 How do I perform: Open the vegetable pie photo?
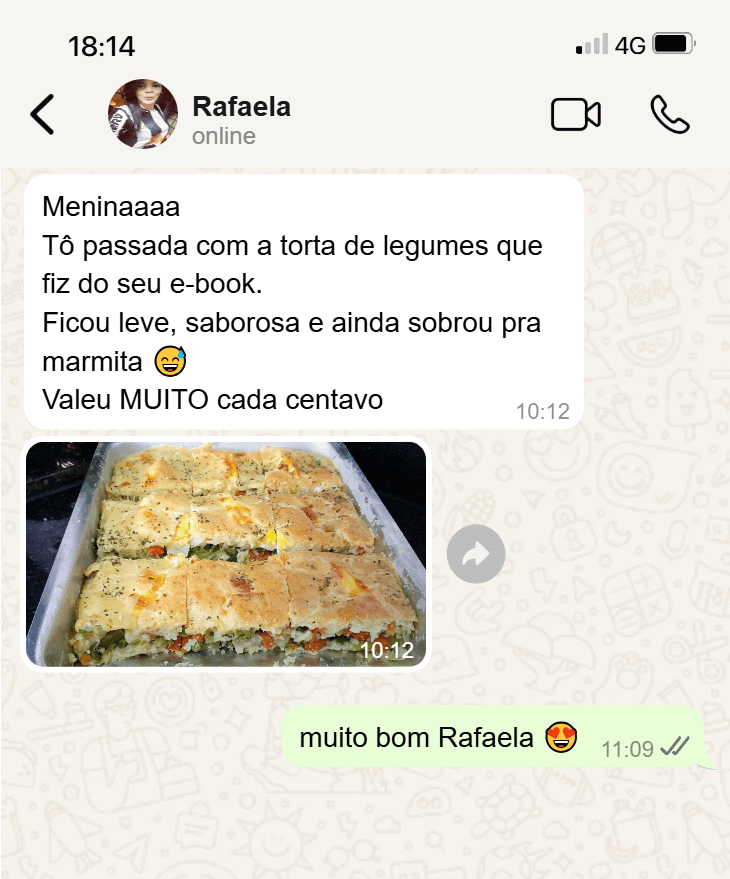tap(226, 554)
